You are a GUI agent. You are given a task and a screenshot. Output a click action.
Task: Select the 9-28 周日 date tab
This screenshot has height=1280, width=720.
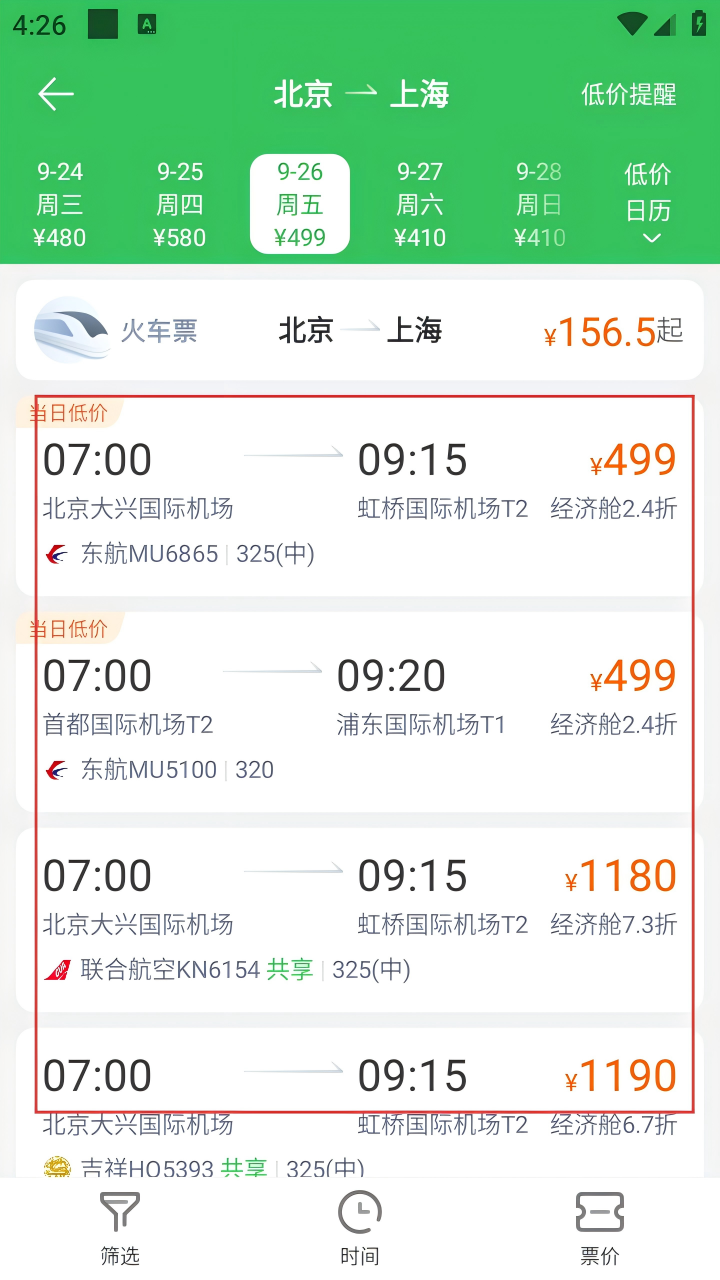coord(539,204)
